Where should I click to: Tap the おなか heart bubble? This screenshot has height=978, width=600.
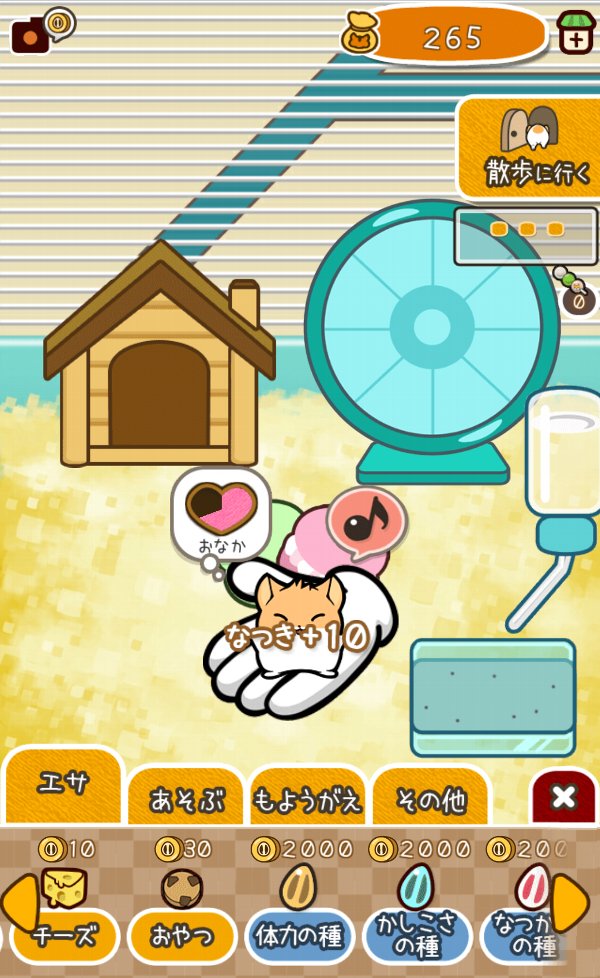221,511
